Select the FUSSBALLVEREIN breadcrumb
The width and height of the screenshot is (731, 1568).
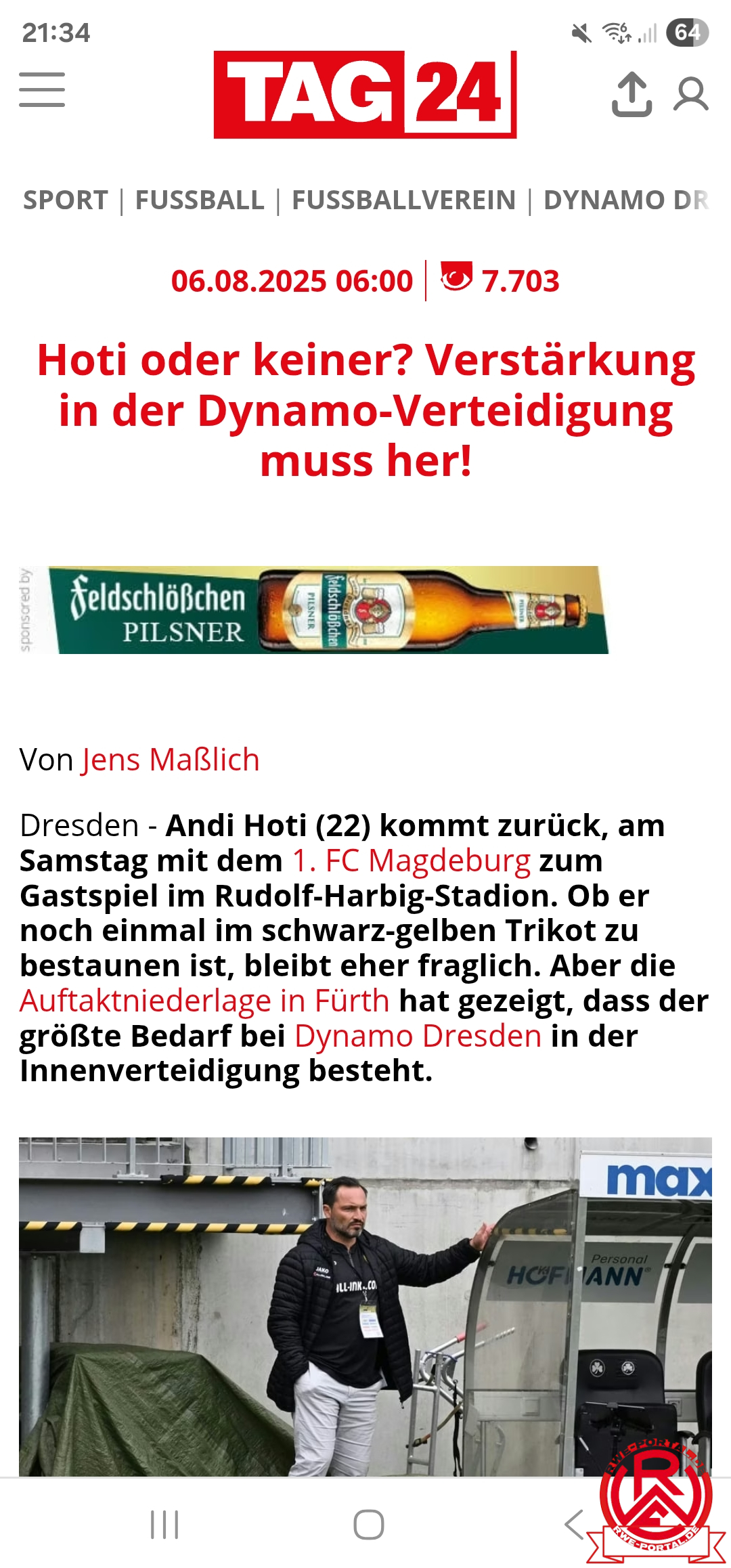click(403, 200)
